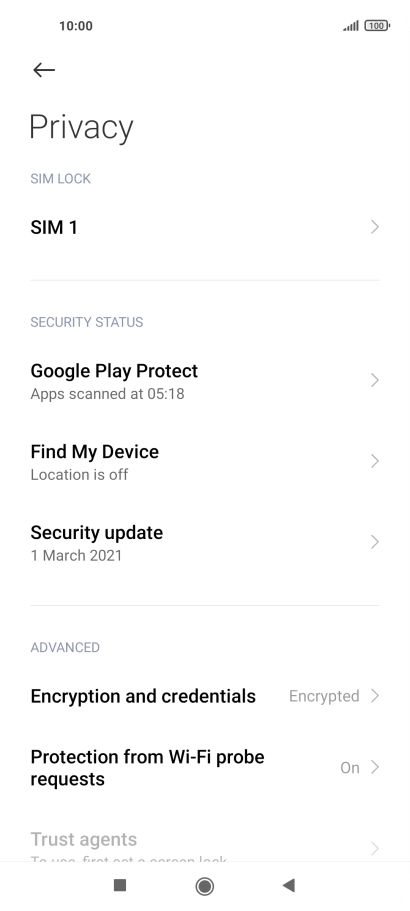Screen dimensions: 410x911
Task: Open Find My Device settings
Action: pos(205,462)
